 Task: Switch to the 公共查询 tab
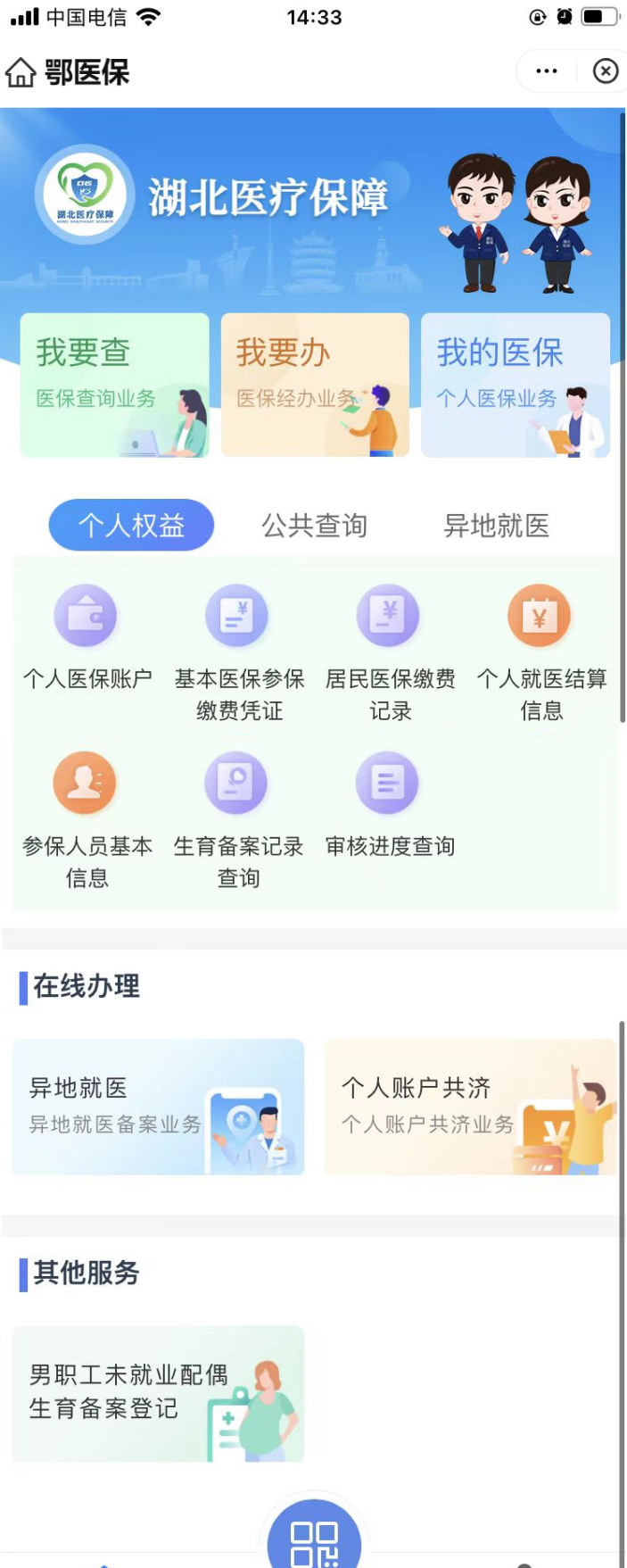(314, 526)
